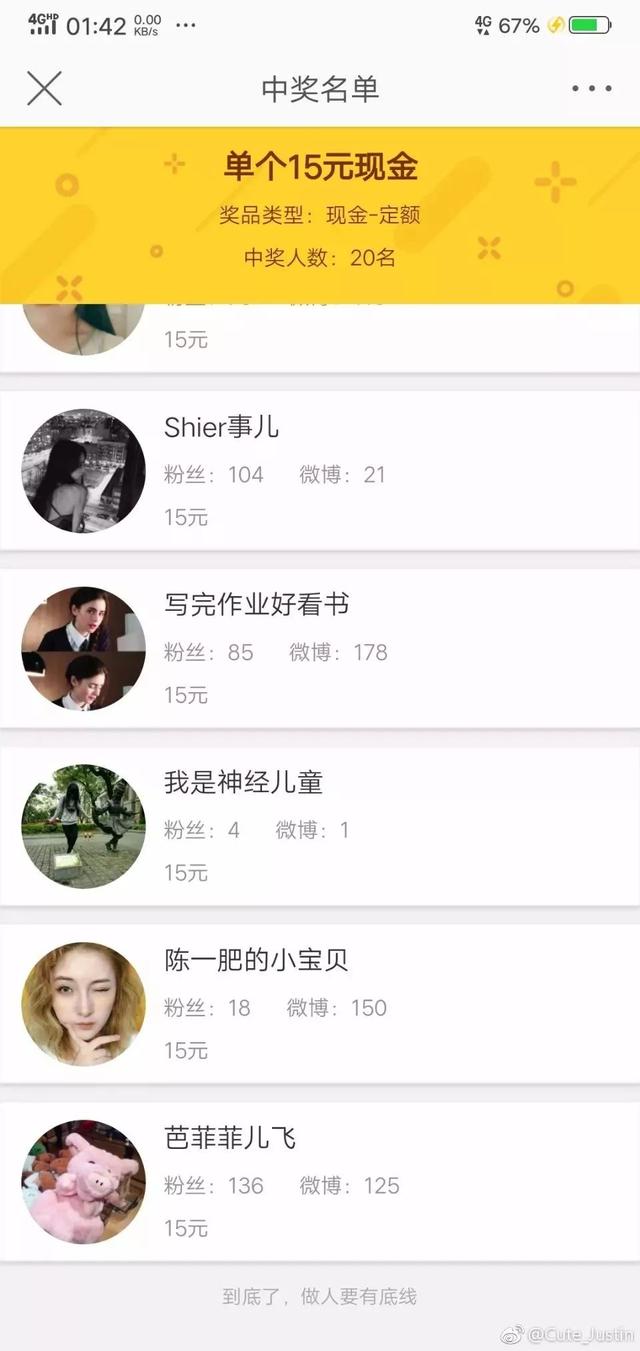
Task: Select the 我是神经儿童 winner row
Action: [x=320, y=827]
